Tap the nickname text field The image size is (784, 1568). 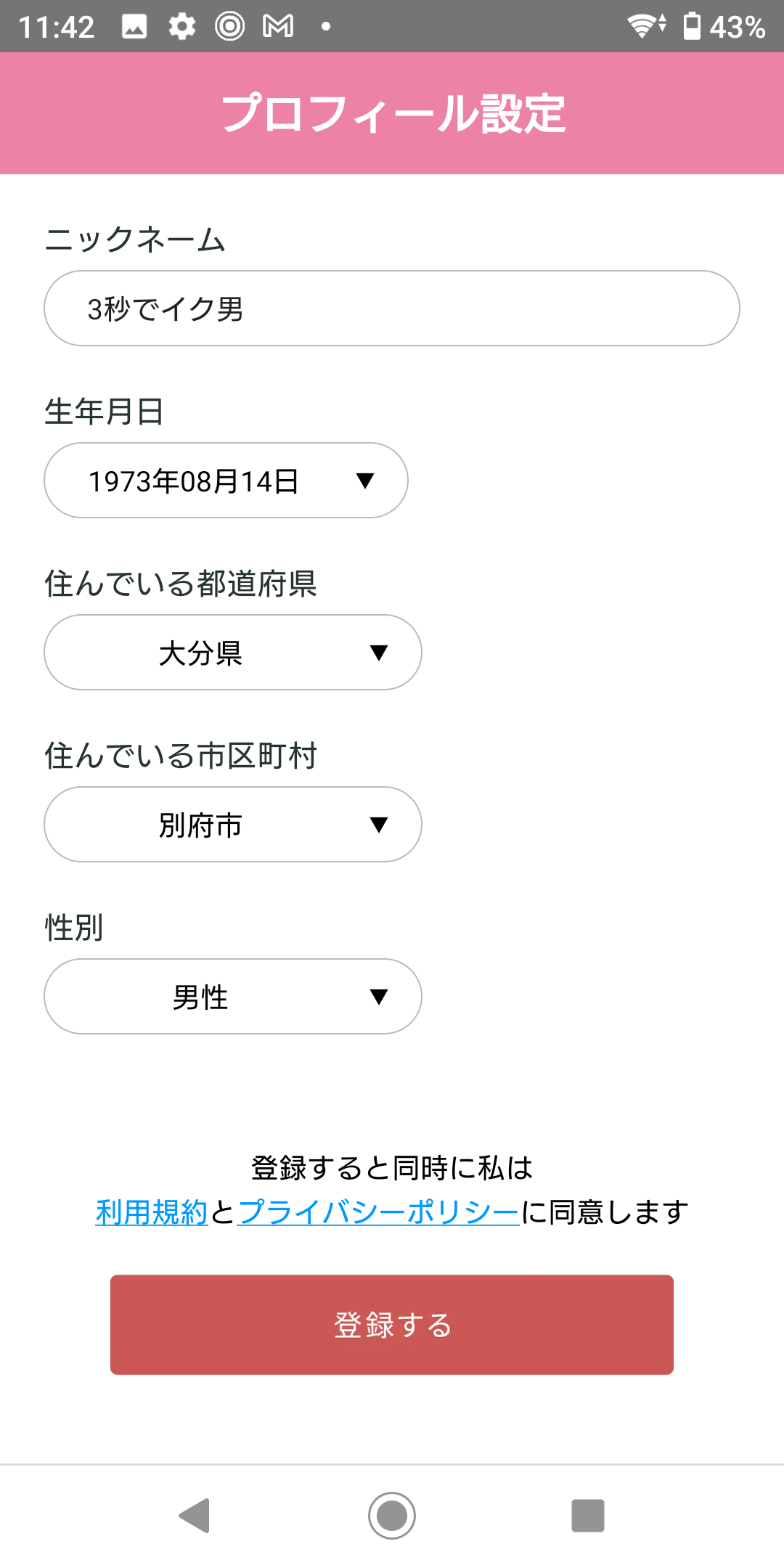tap(392, 309)
